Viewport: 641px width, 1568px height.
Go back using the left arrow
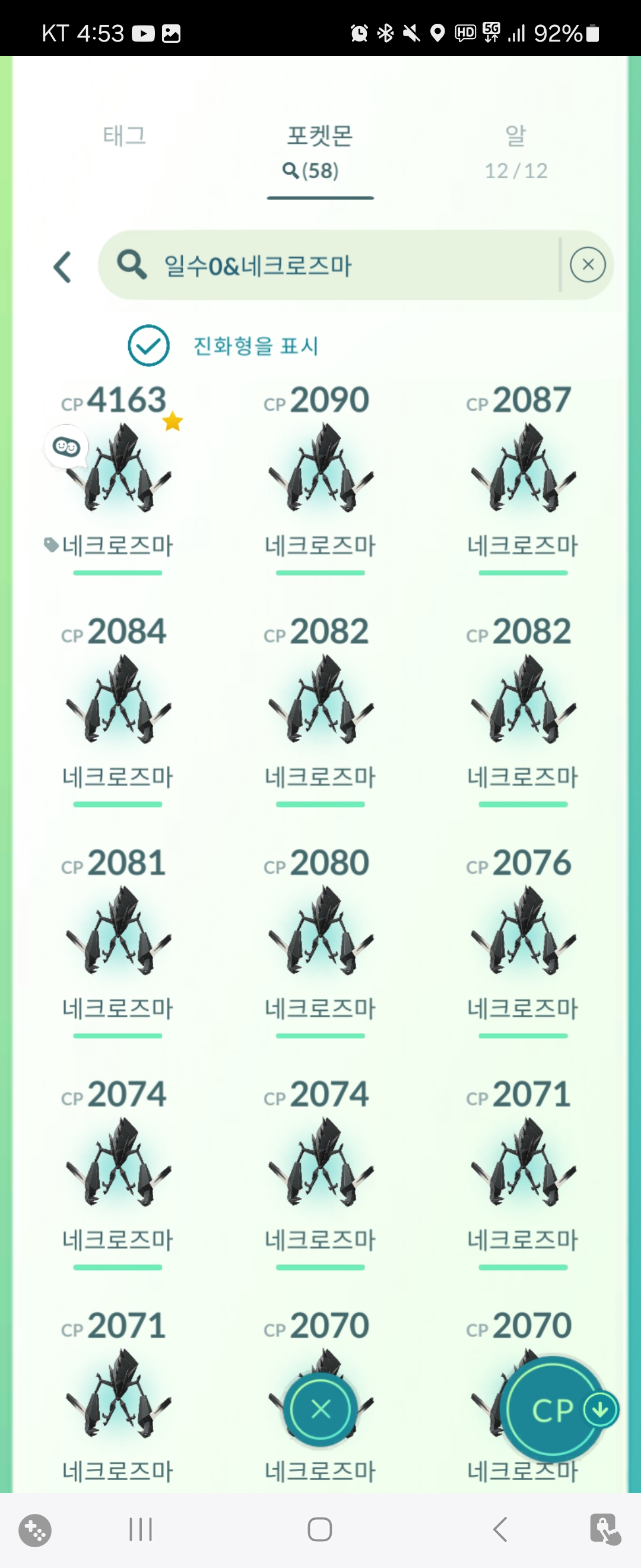point(63,267)
